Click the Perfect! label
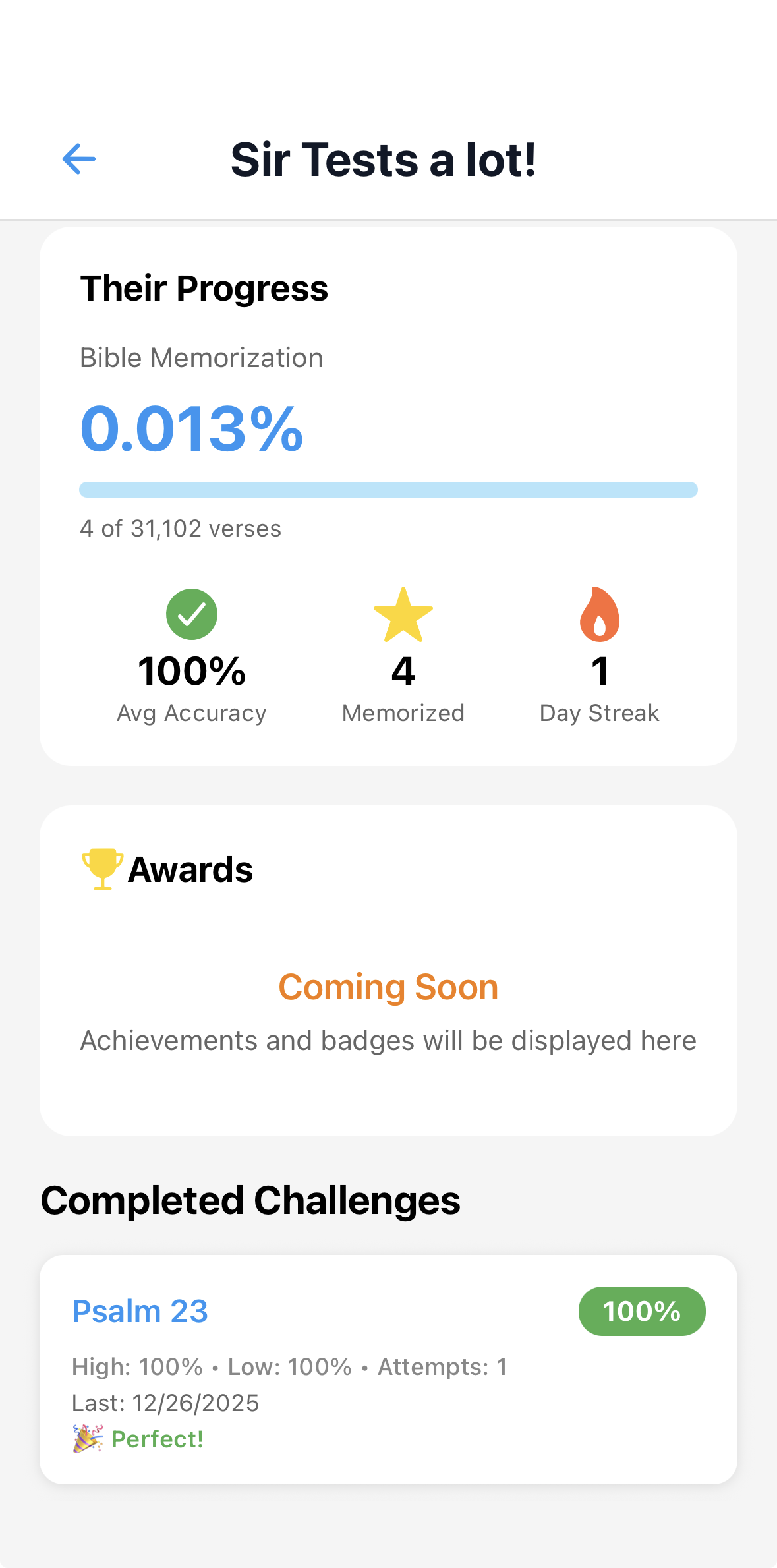The width and height of the screenshot is (777, 1568). coord(157,1439)
